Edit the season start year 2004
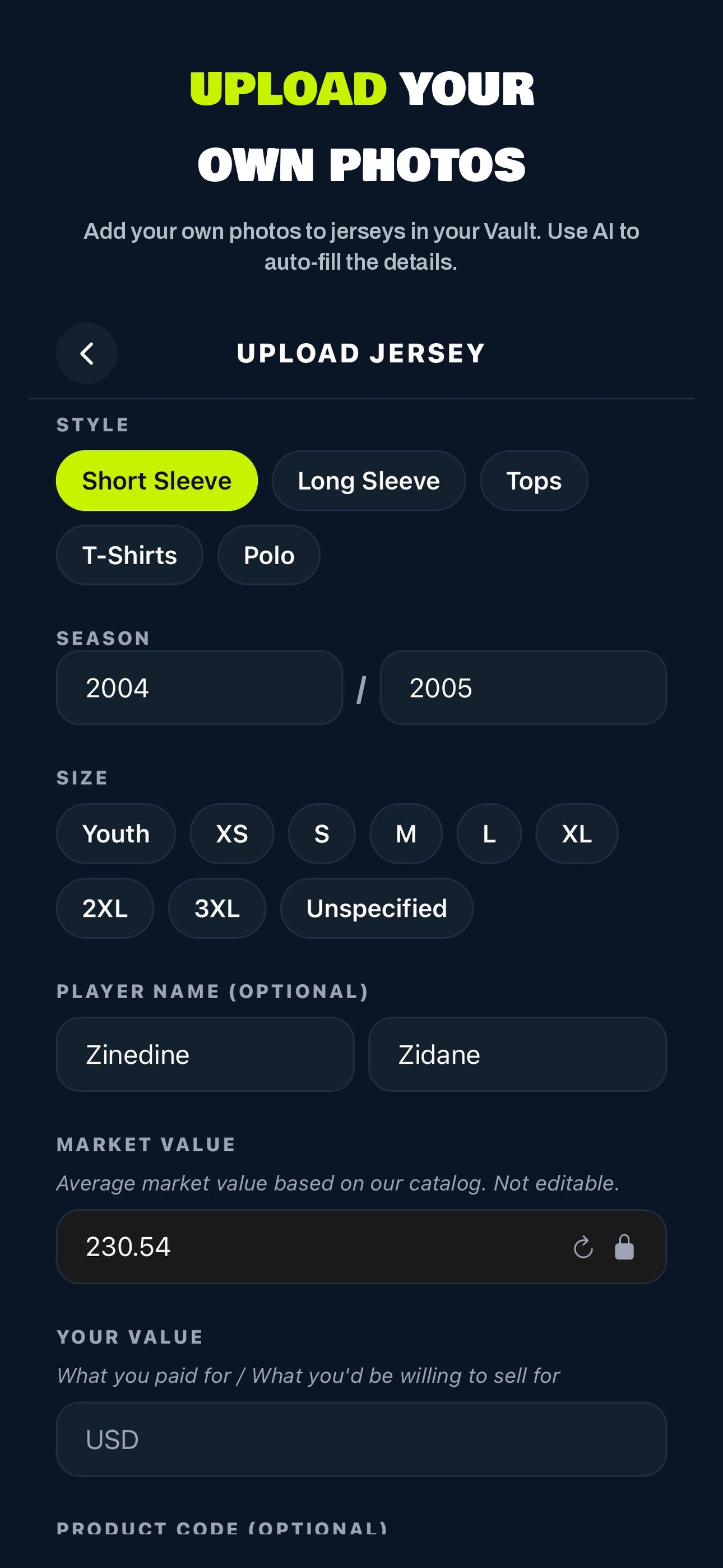Image resolution: width=723 pixels, height=1568 pixels. point(200,688)
